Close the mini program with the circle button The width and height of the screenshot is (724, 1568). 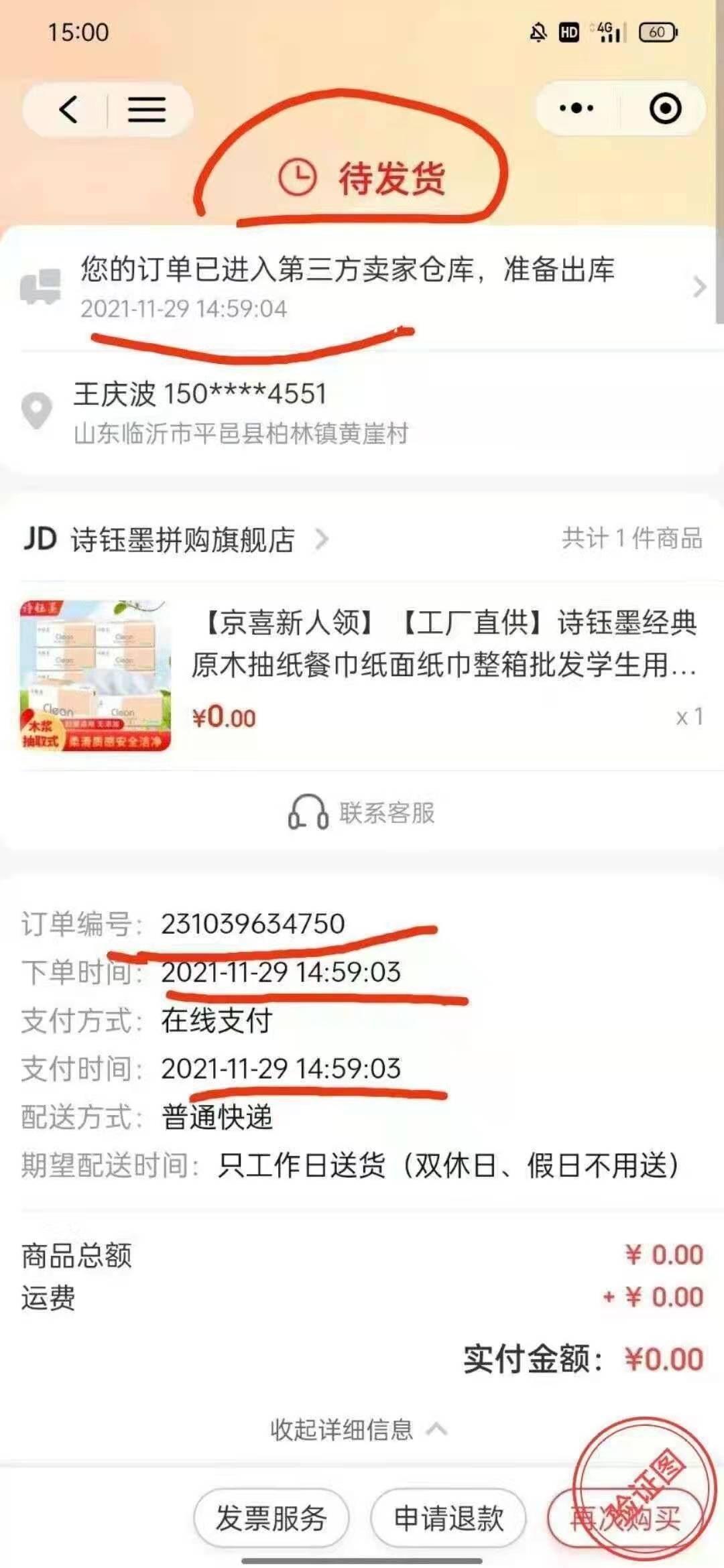point(665,108)
